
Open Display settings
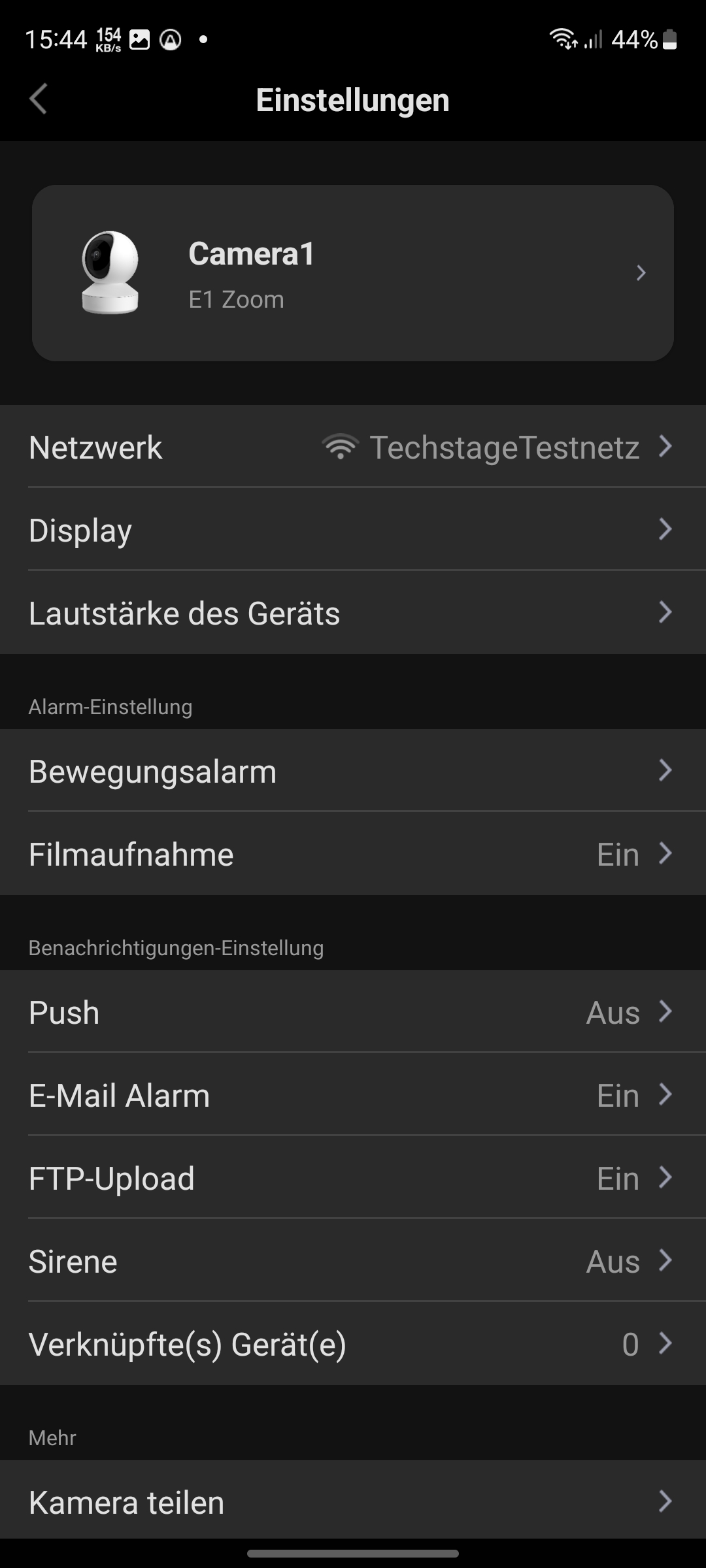pyautogui.click(x=353, y=530)
